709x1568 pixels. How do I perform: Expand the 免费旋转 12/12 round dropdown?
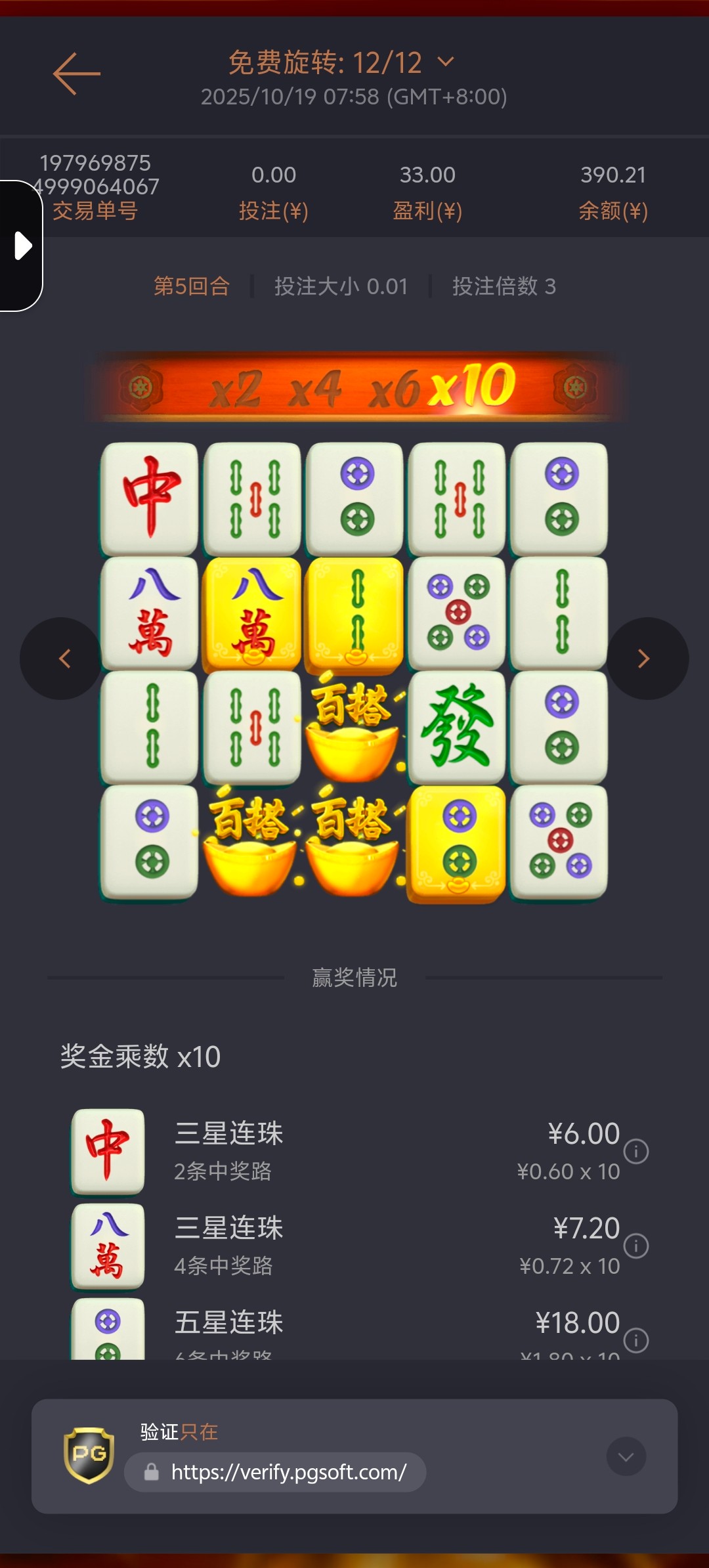[445, 62]
